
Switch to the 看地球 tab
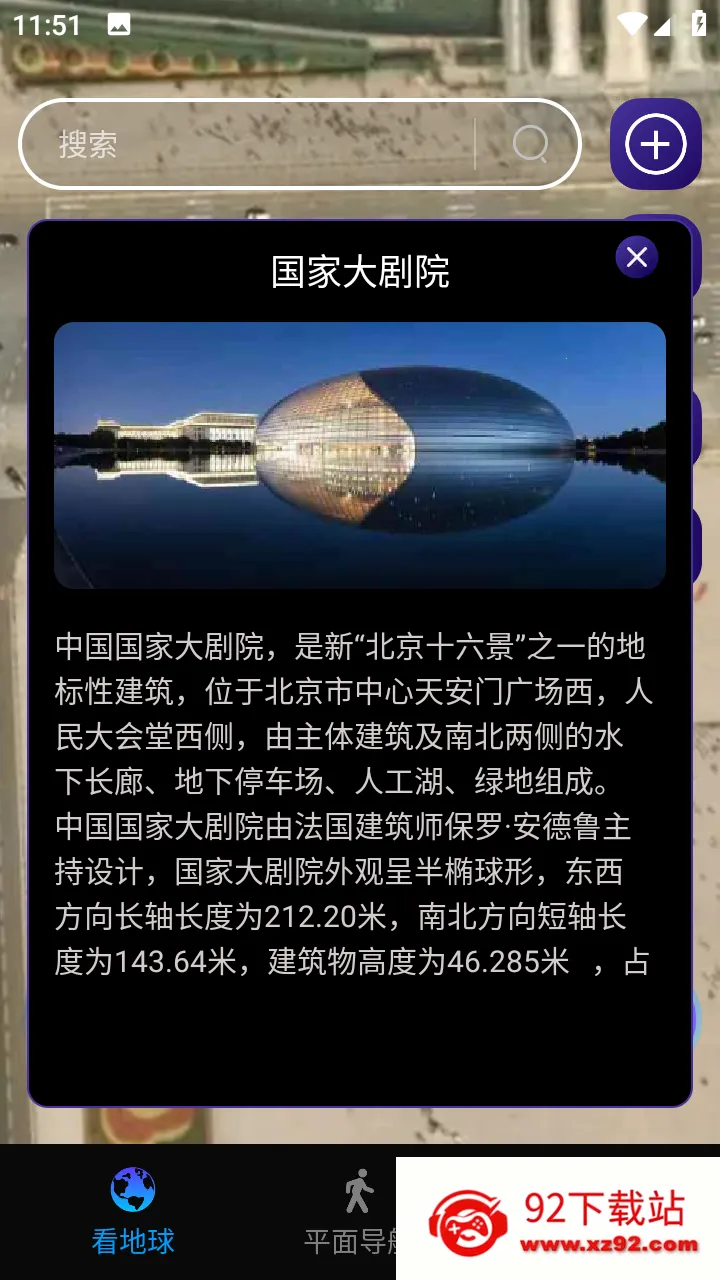coord(133,1212)
